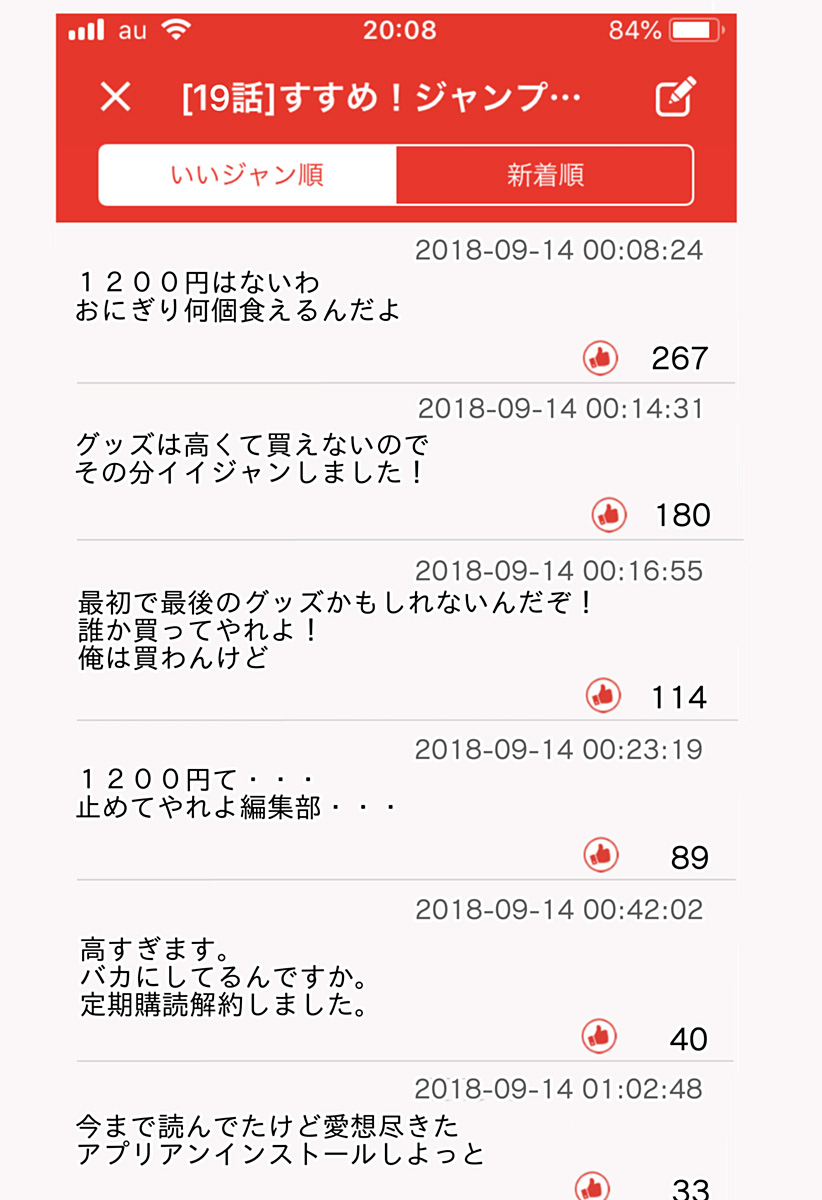
Task: Like the おにぎり何個食えるんだよ comment
Action: pyautogui.click(x=600, y=357)
